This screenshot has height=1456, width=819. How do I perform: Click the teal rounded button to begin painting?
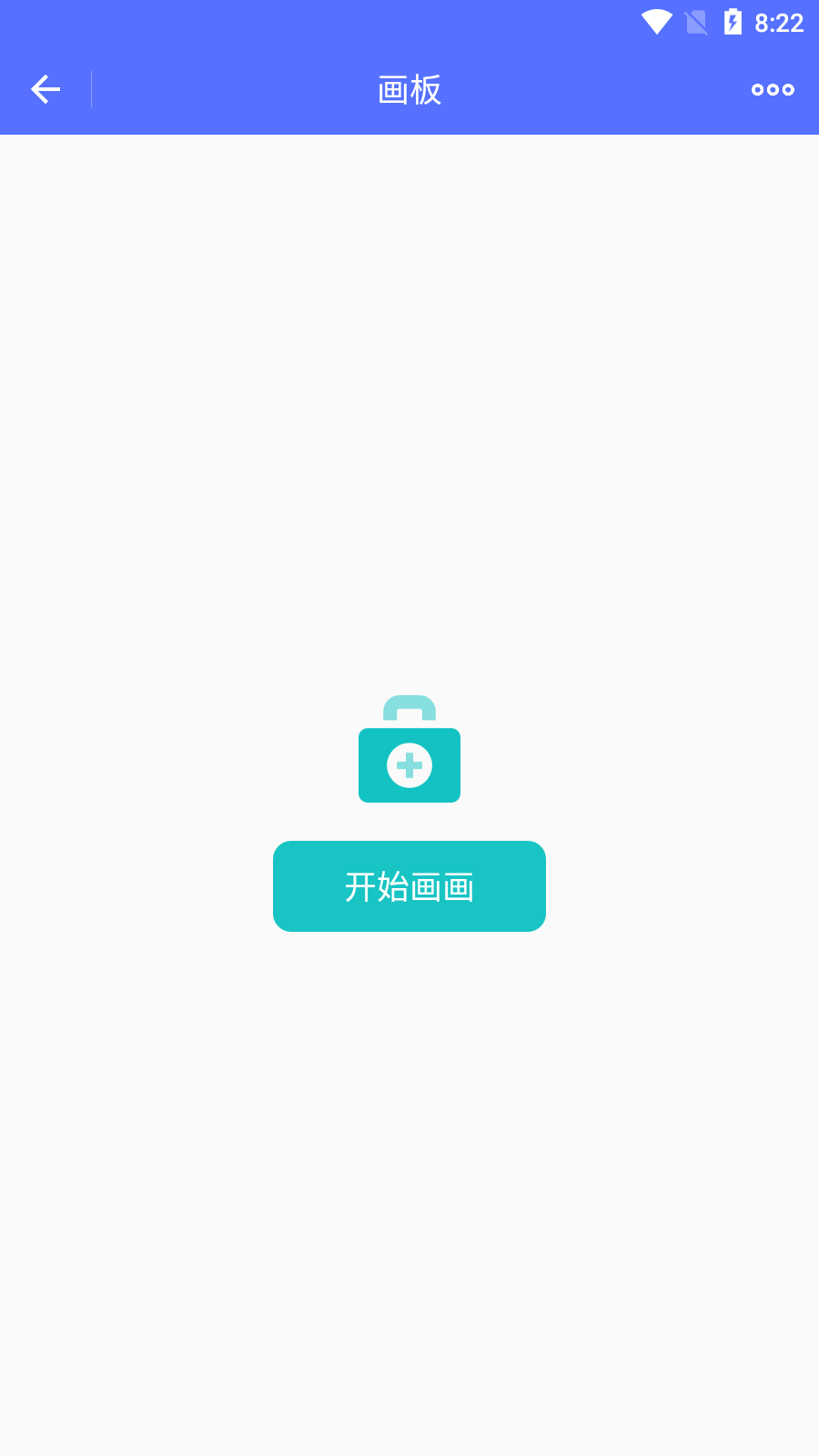[x=409, y=885]
